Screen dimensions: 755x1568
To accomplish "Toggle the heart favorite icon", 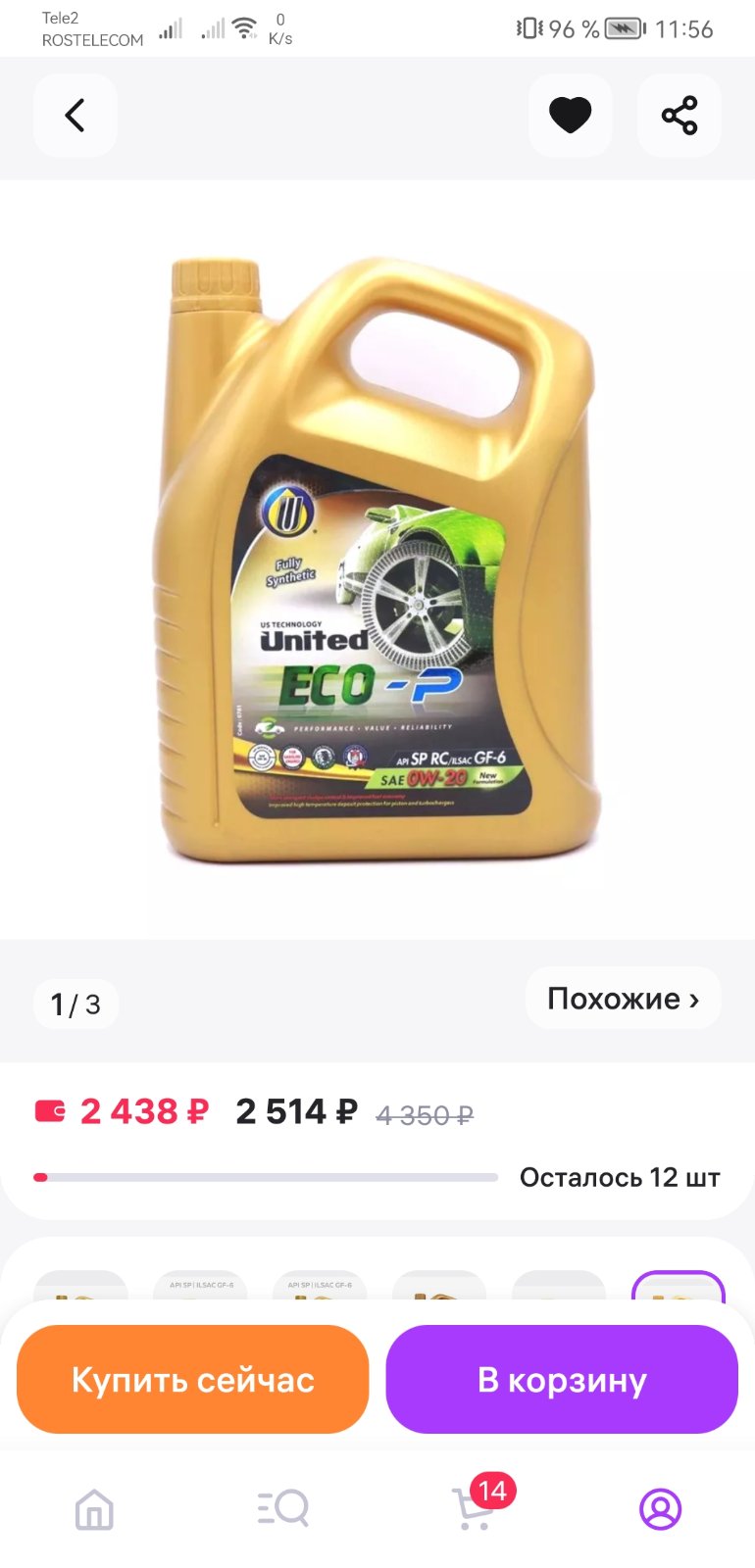I will point(570,116).
